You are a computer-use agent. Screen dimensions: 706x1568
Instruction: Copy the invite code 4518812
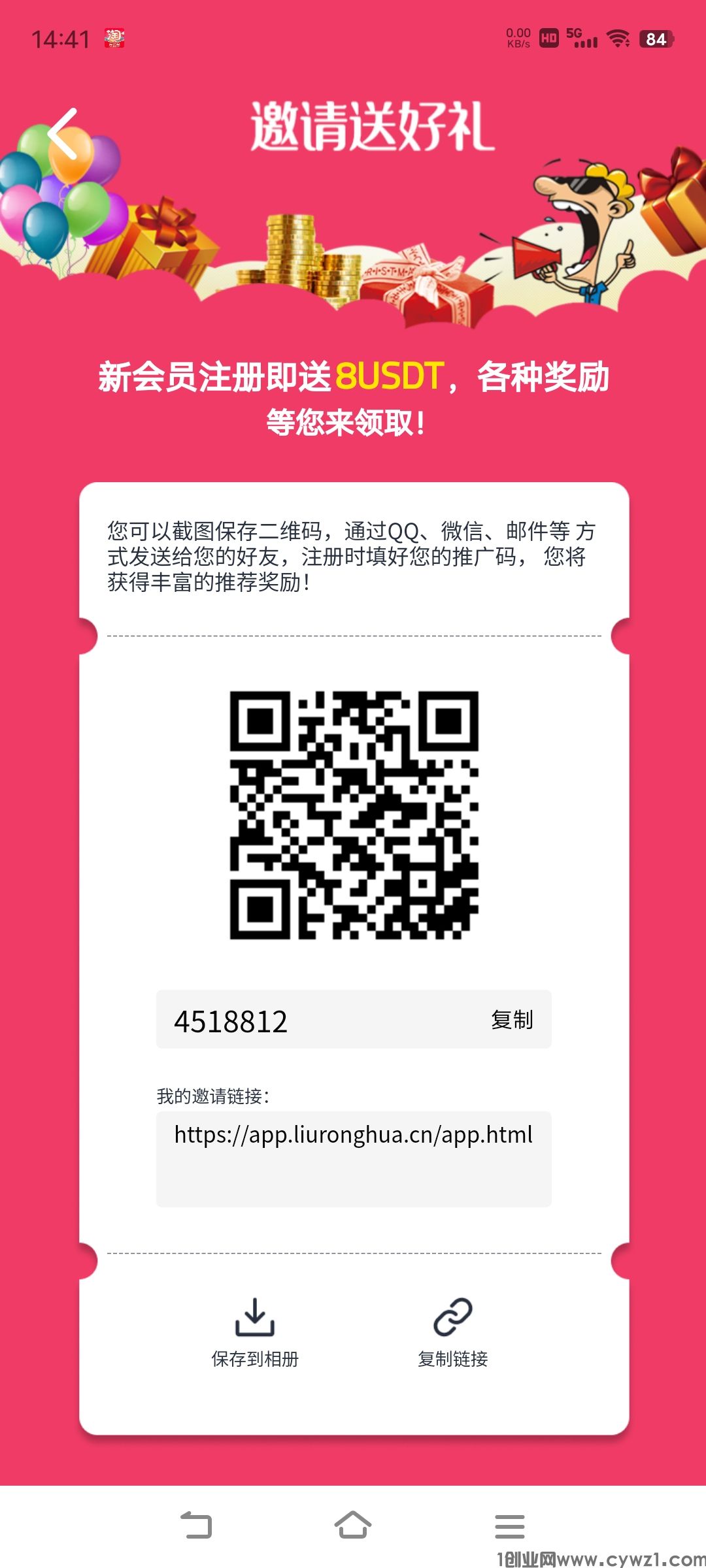coord(512,1020)
